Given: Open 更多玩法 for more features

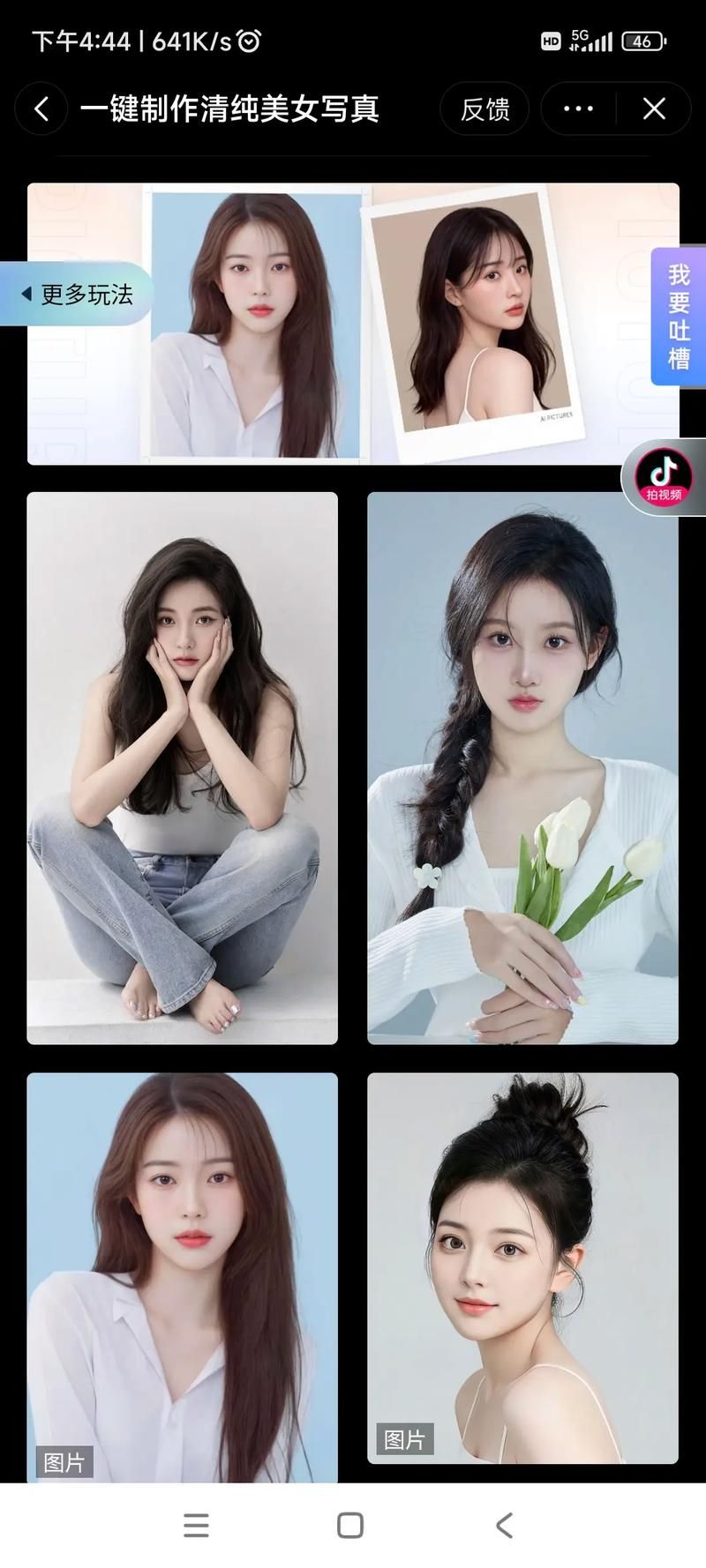Looking at the screenshot, I should [x=78, y=294].
